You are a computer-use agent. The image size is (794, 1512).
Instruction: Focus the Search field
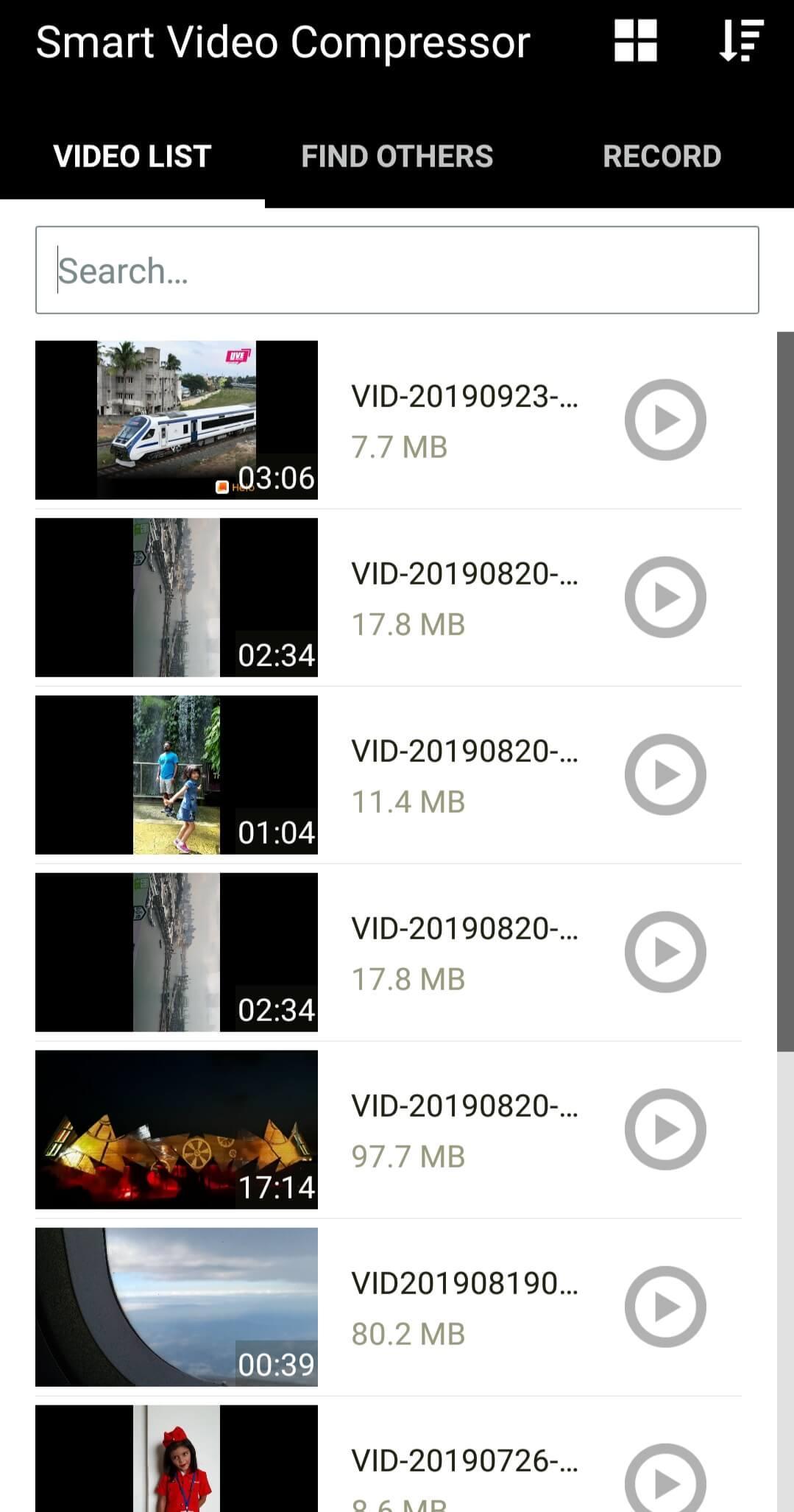[x=397, y=270]
